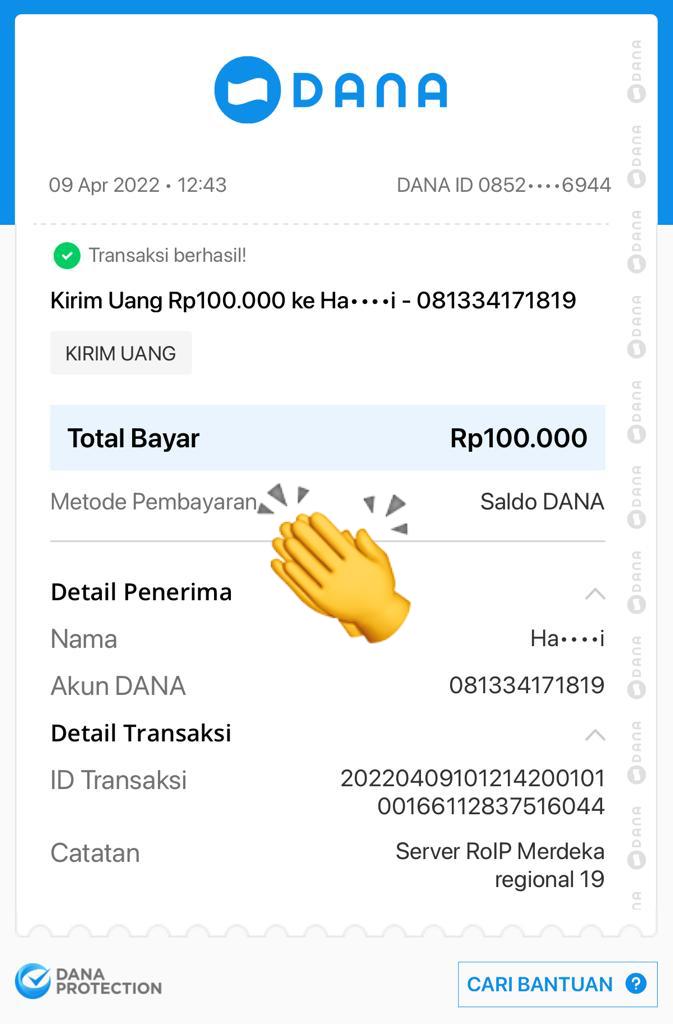Collapse the Detail Transaksi section

[x=594, y=735]
